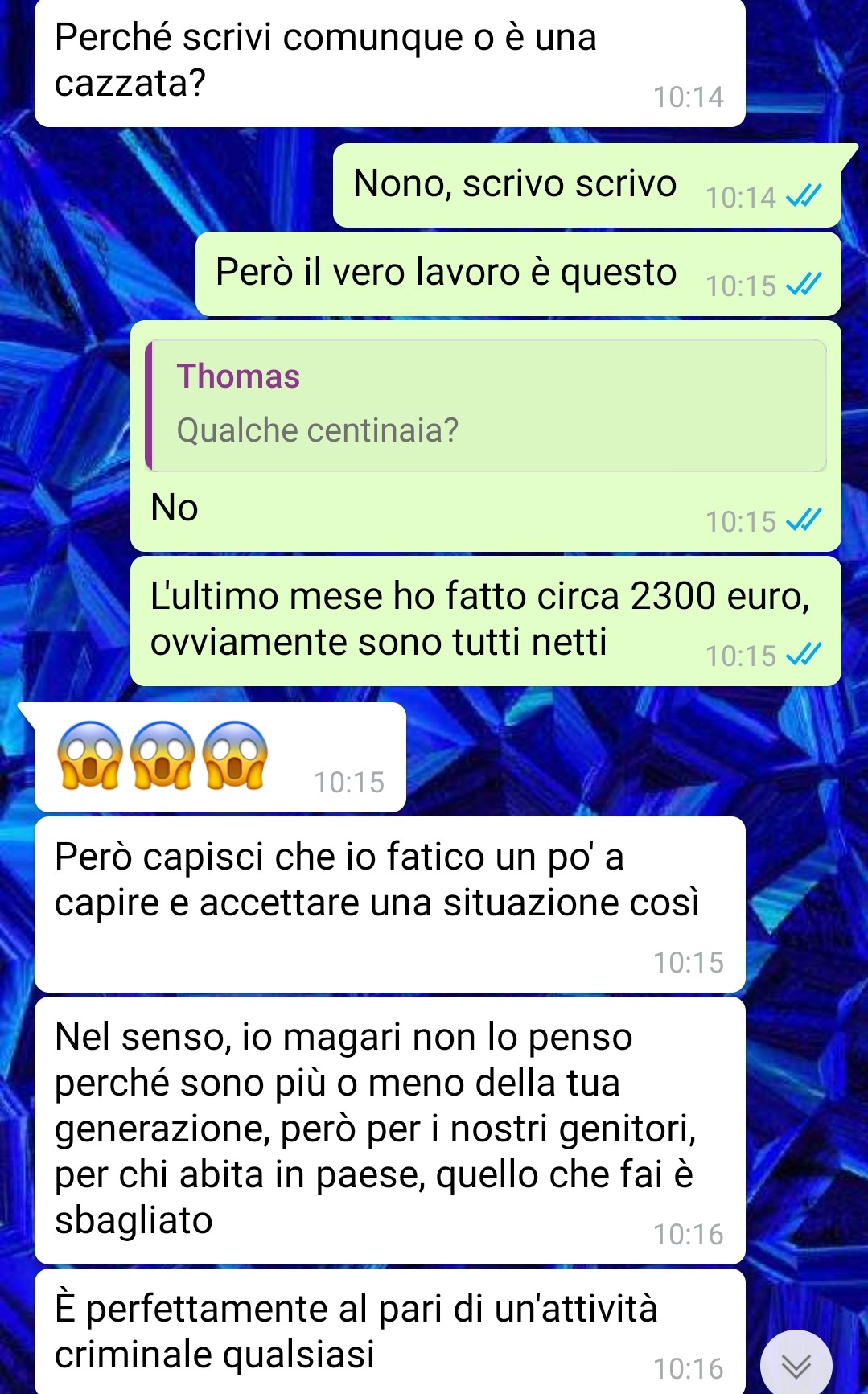Open the quoted Thomas message 'Qualche centinaia?'
The width and height of the screenshot is (868, 1394).
[486, 405]
